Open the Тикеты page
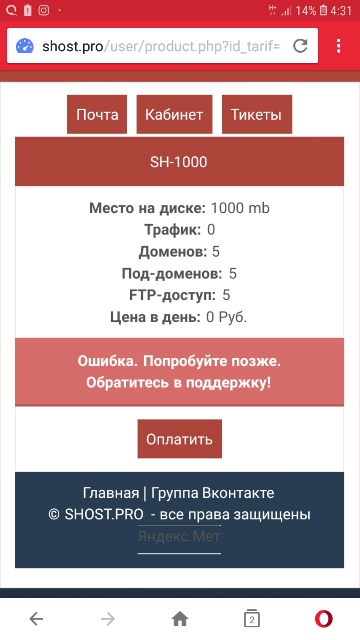Screen dimensions: 360x640 257,115
